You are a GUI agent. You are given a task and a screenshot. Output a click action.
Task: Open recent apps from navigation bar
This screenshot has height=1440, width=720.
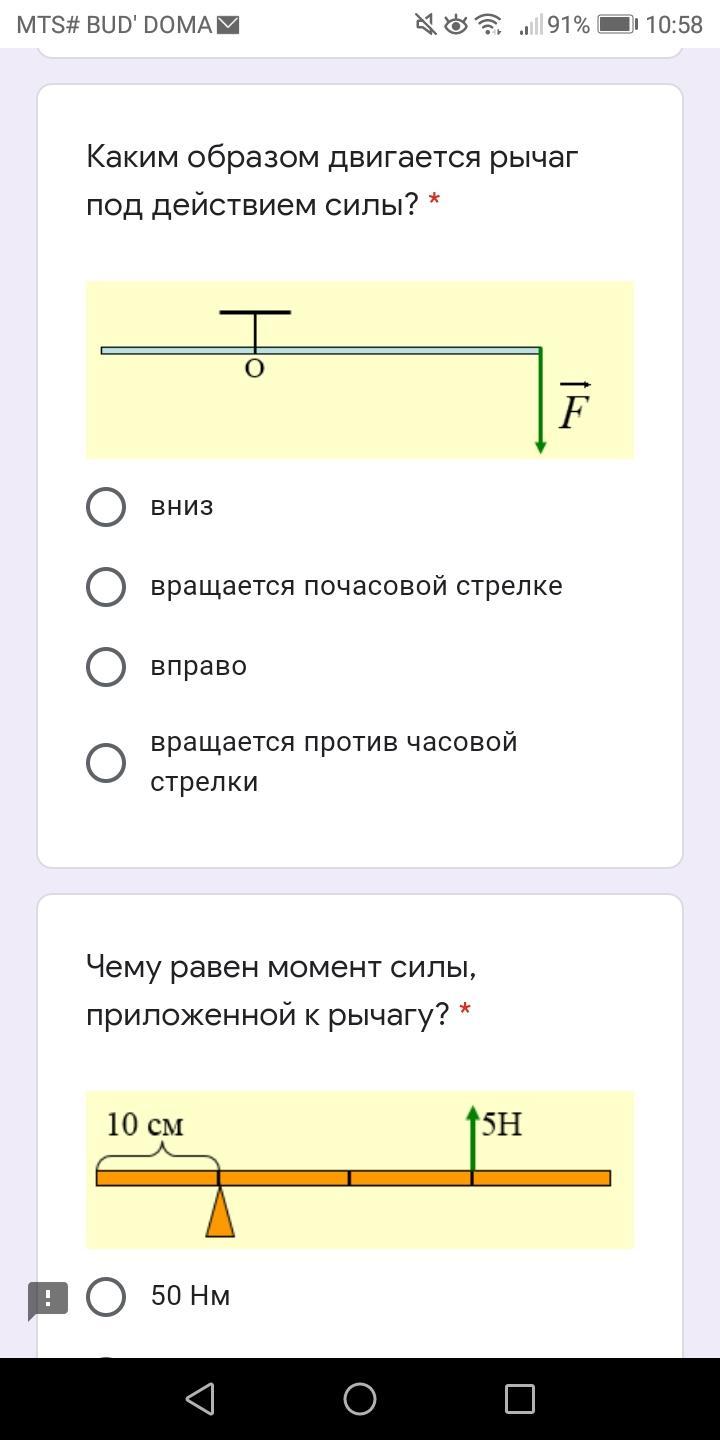click(519, 1398)
